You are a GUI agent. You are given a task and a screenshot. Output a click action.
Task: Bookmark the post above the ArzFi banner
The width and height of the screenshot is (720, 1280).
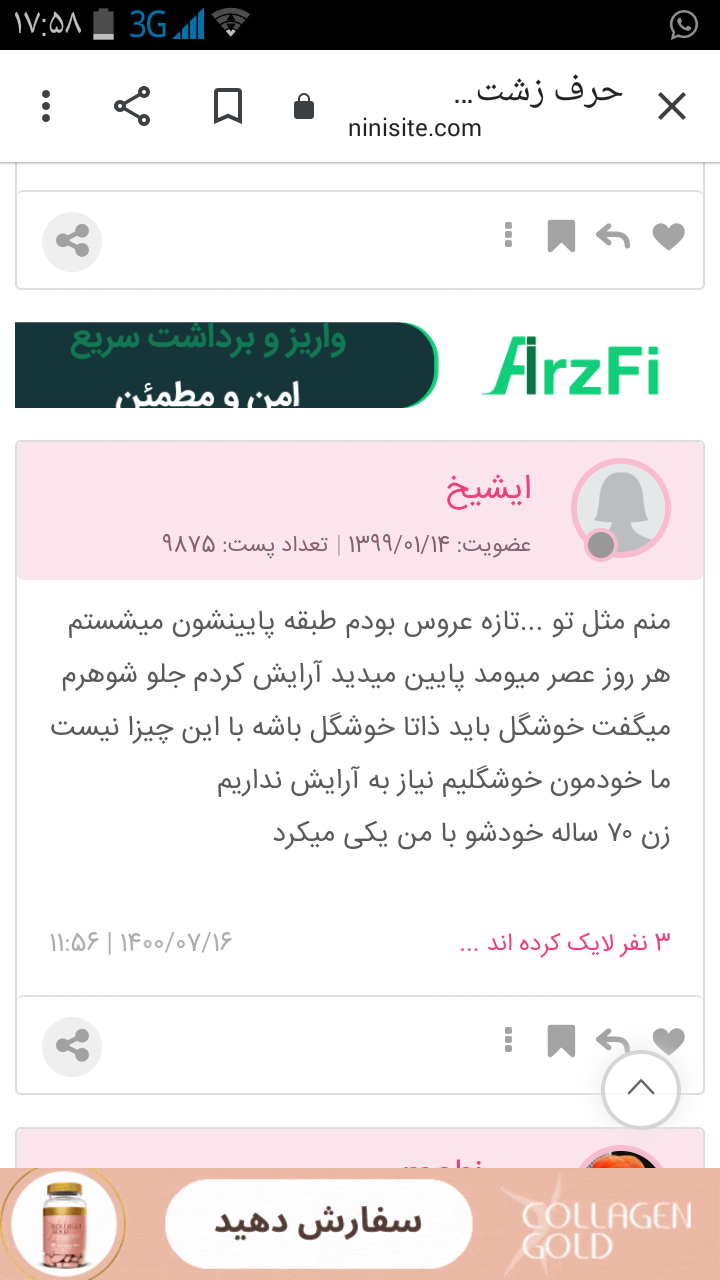(561, 237)
